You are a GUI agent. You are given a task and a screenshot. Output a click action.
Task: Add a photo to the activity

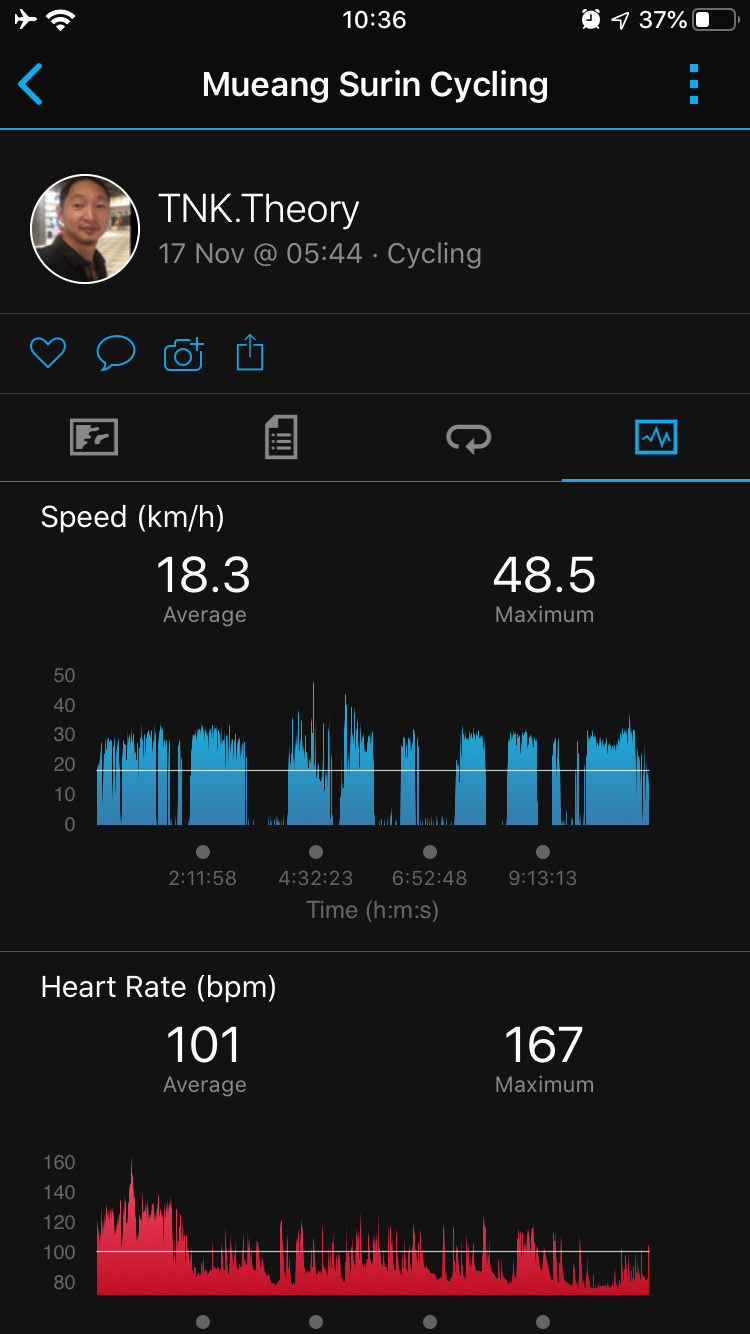(x=183, y=353)
